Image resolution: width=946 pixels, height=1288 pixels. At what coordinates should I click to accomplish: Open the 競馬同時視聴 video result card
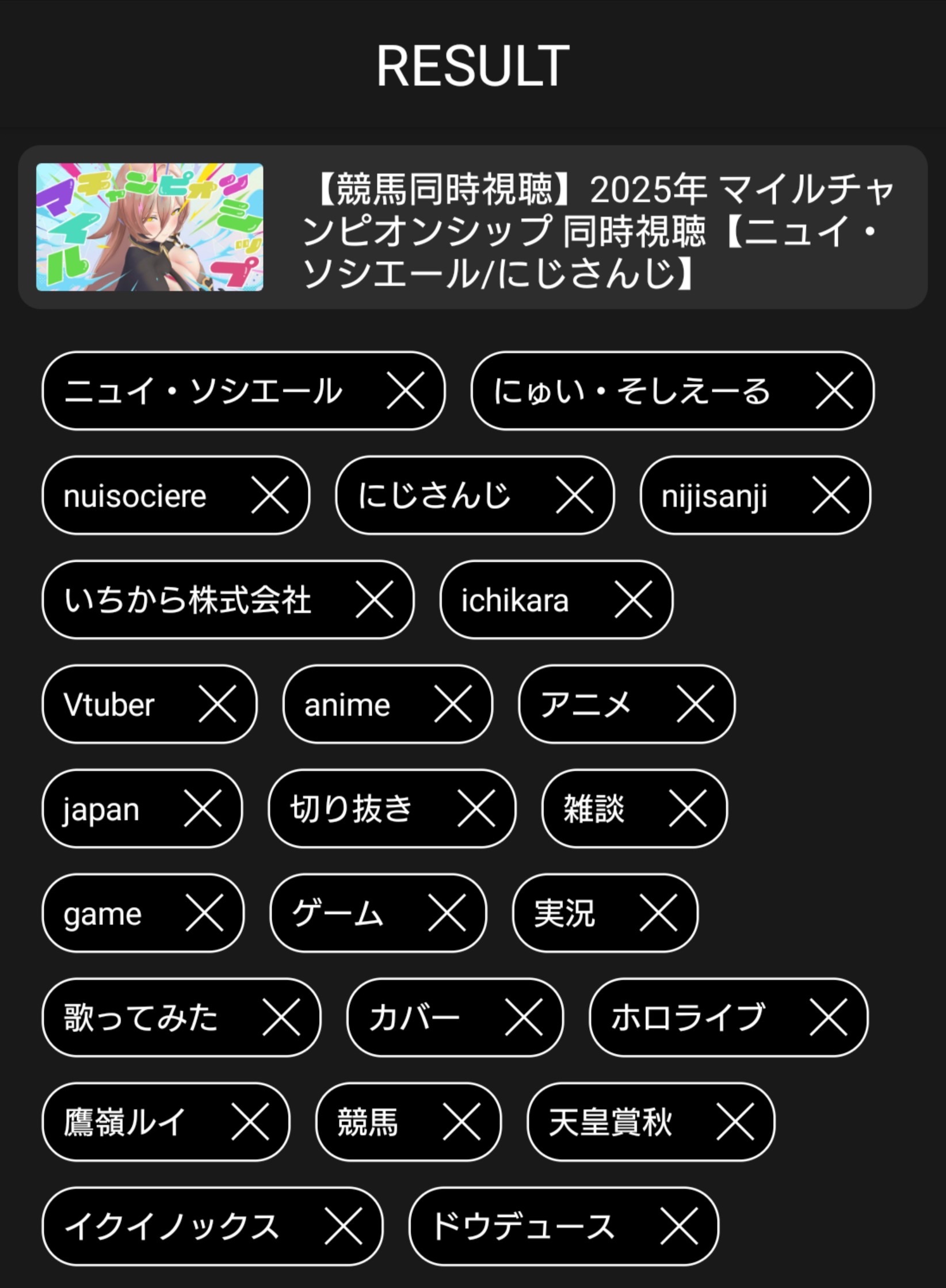[472, 227]
